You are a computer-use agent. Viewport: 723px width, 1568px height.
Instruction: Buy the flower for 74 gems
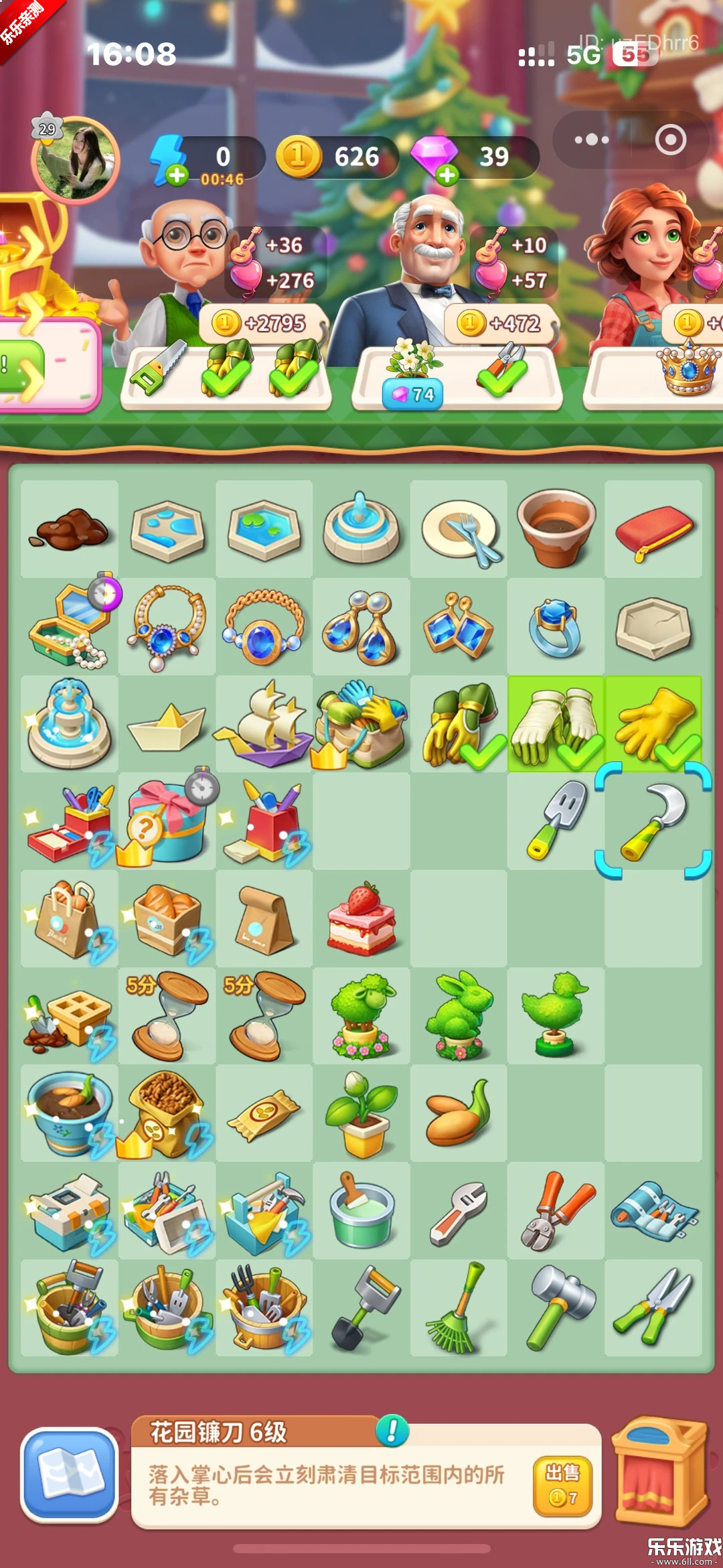coord(412,395)
